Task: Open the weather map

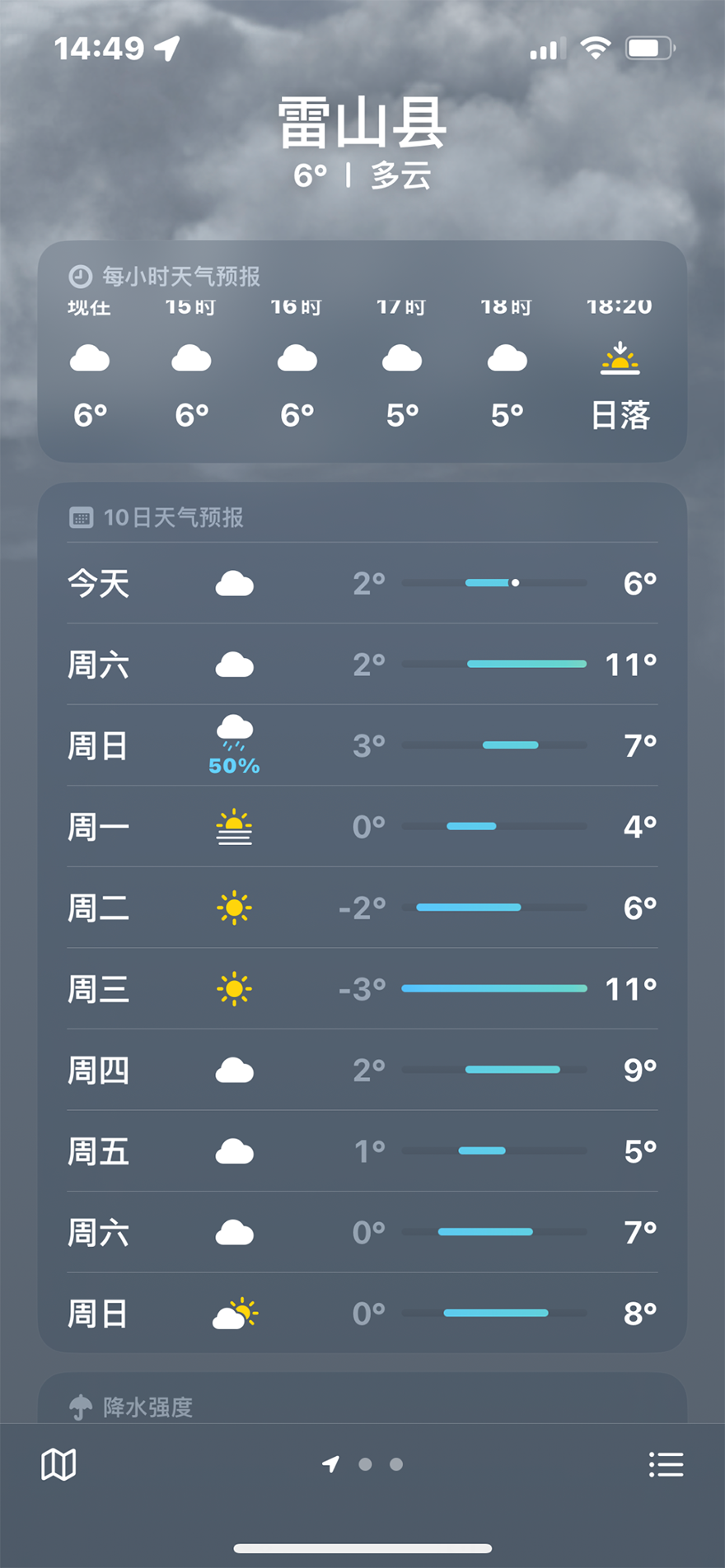Action: pos(58,1464)
